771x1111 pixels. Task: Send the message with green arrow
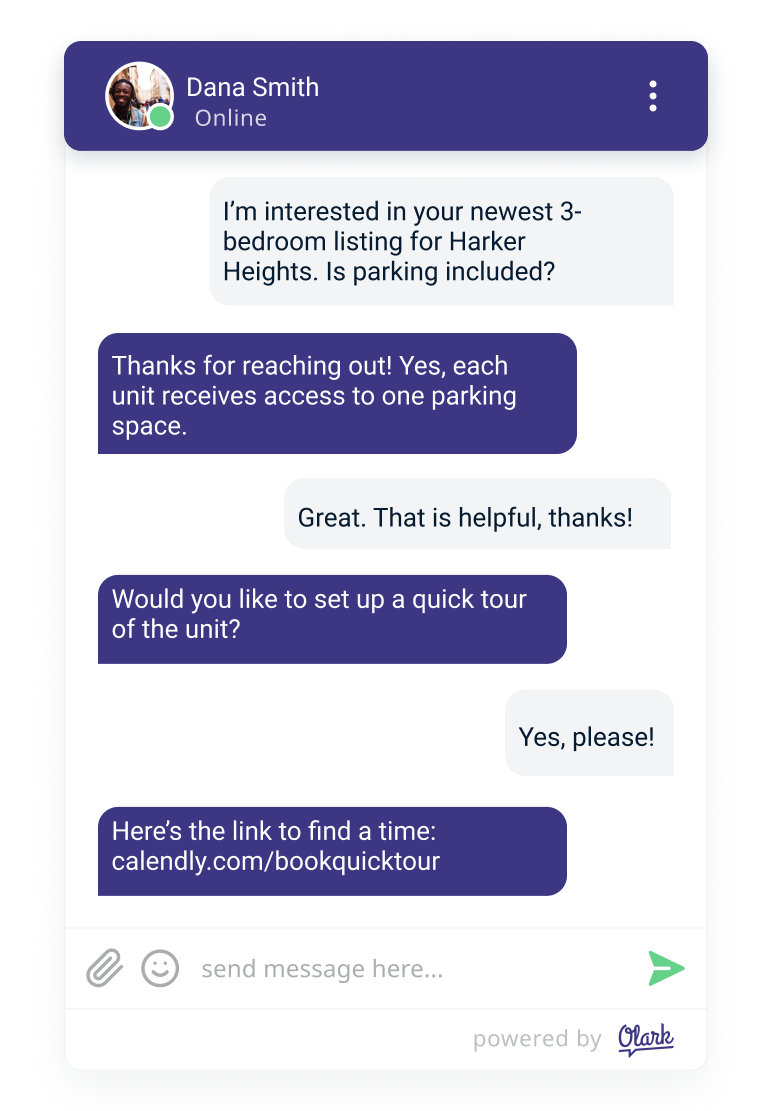pyautogui.click(x=666, y=968)
